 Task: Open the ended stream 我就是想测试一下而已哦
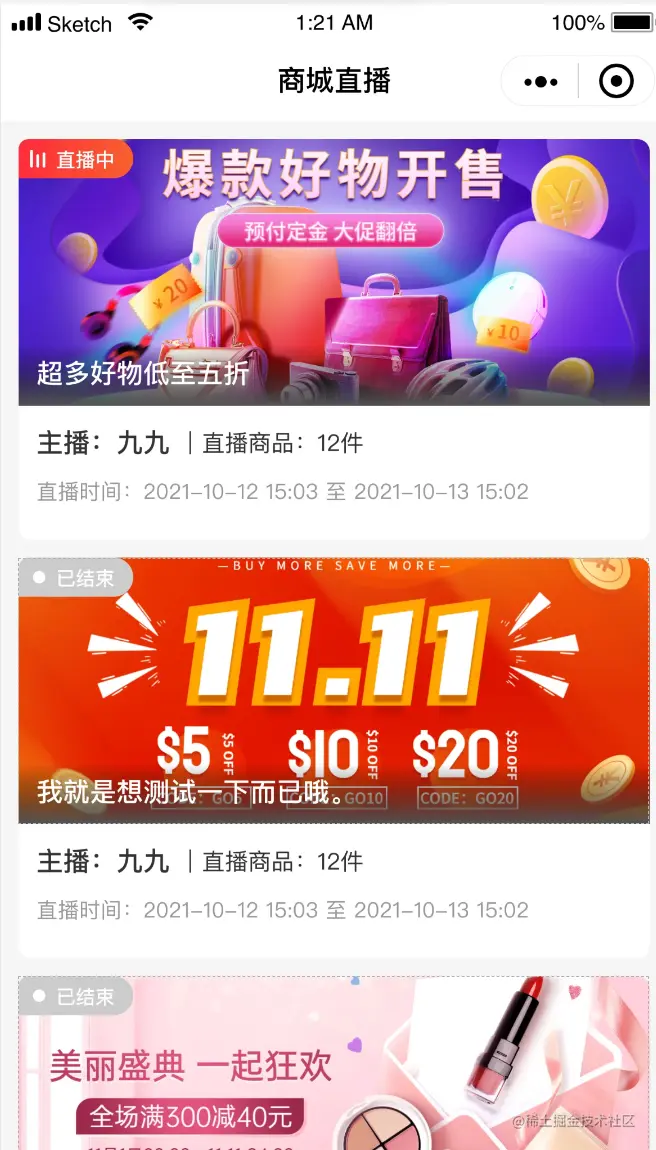(x=334, y=690)
